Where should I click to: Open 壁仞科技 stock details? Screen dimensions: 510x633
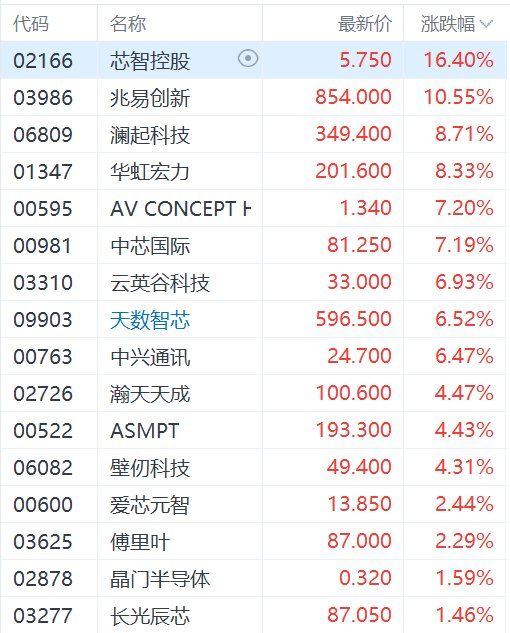[x=254, y=467]
